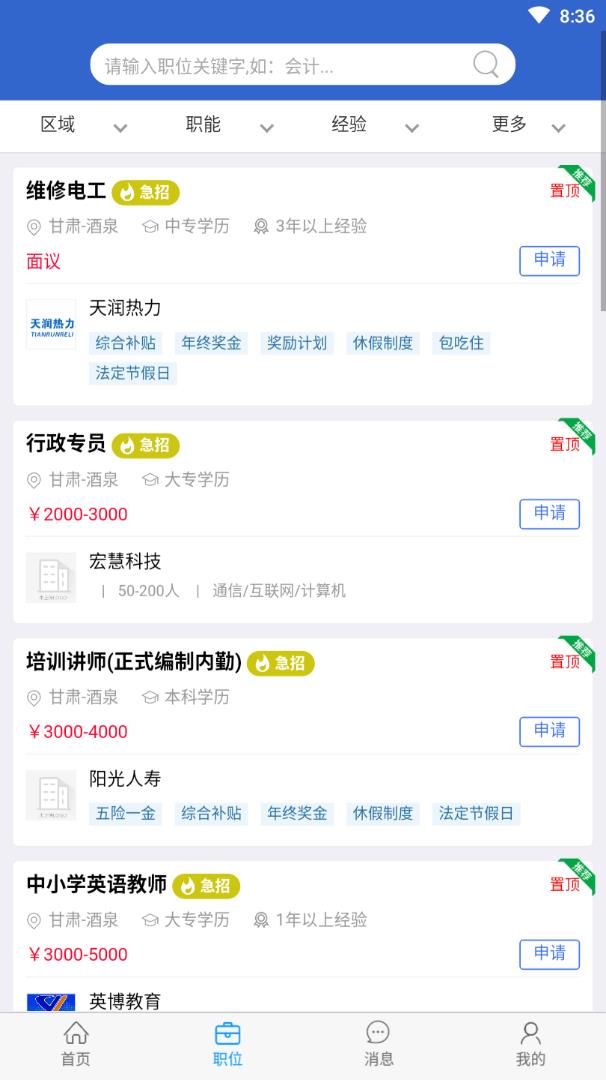Screen dimensions: 606x1080
Task: Open the 培训讲师(正式编制内勤) listing
Action: [134, 662]
